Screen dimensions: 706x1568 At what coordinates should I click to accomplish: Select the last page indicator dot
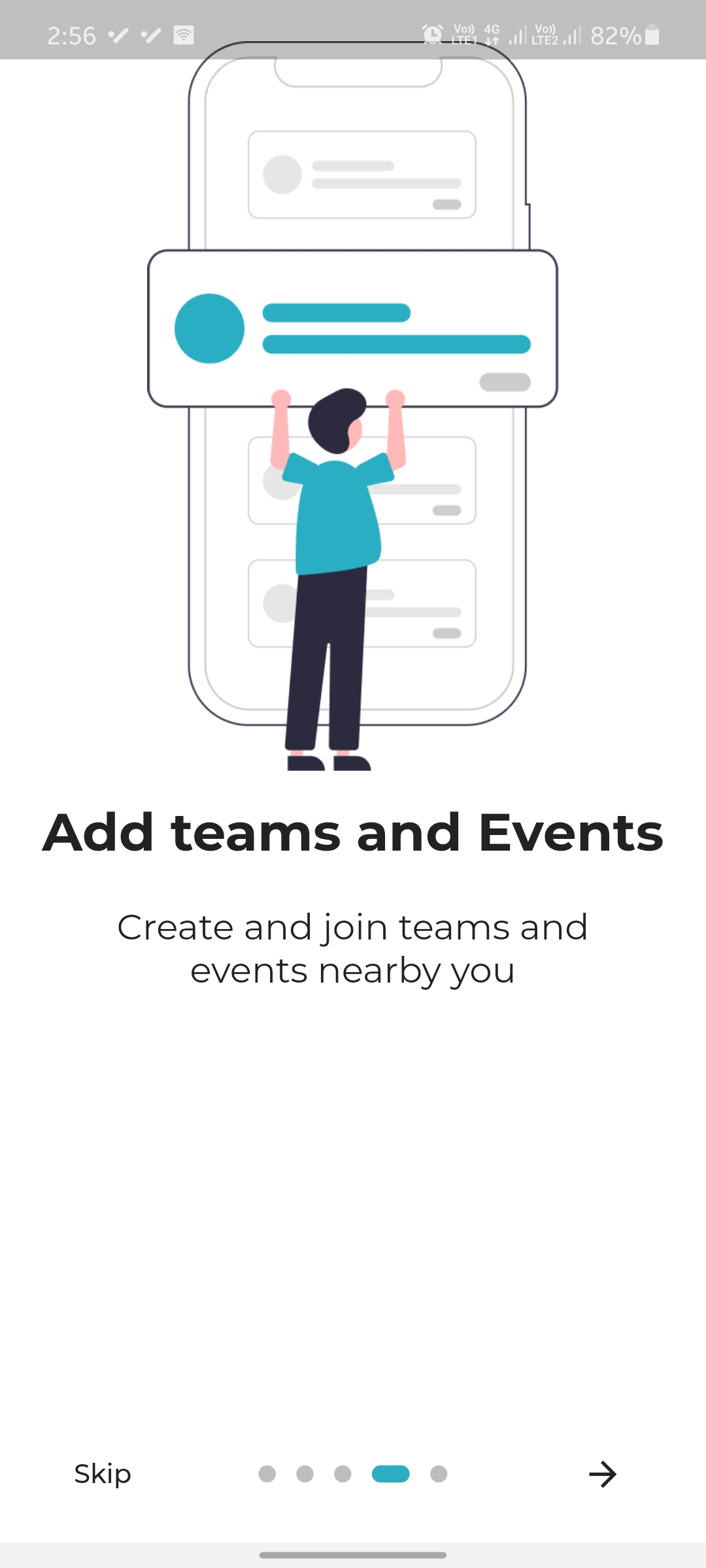click(x=439, y=1474)
